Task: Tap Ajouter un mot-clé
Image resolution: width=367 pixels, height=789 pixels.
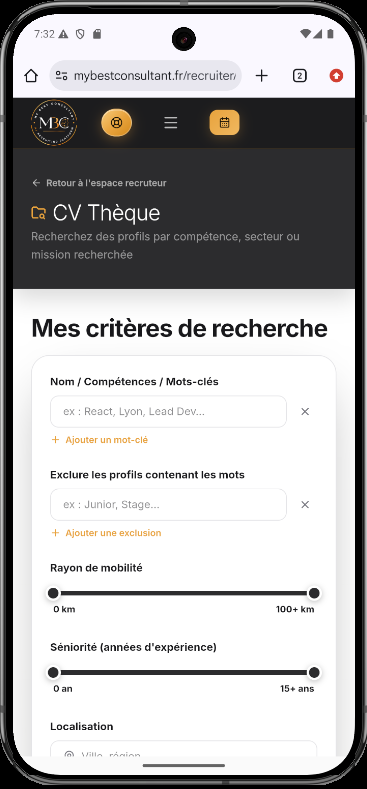Action: (x=100, y=440)
